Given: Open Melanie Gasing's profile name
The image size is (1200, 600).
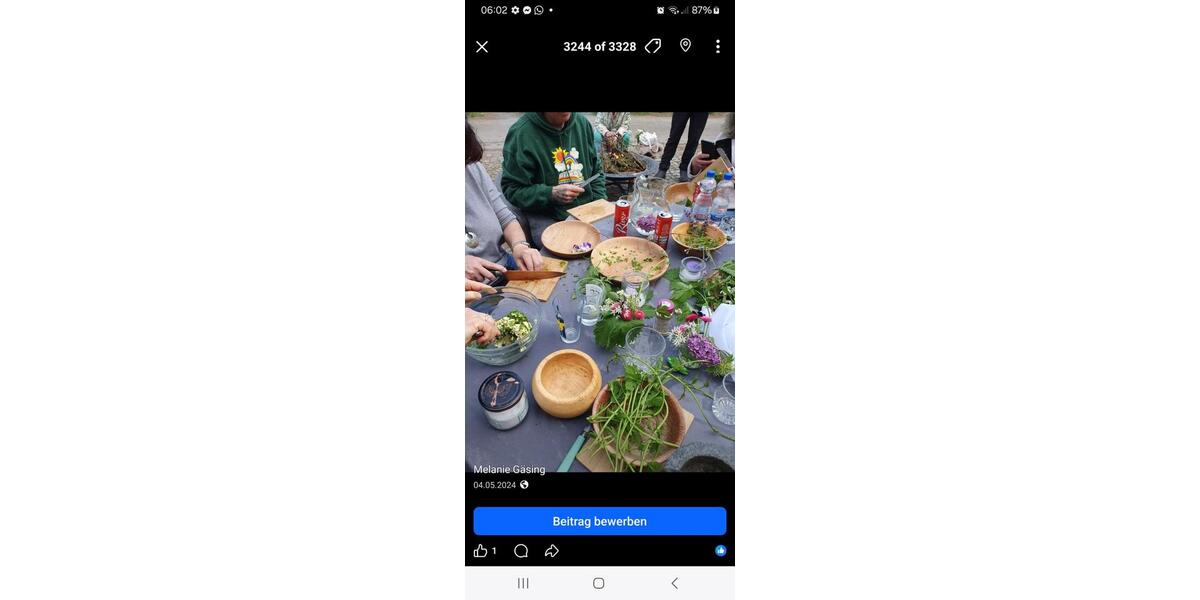Looking at the screenshot, I should [x=509, y=470].
